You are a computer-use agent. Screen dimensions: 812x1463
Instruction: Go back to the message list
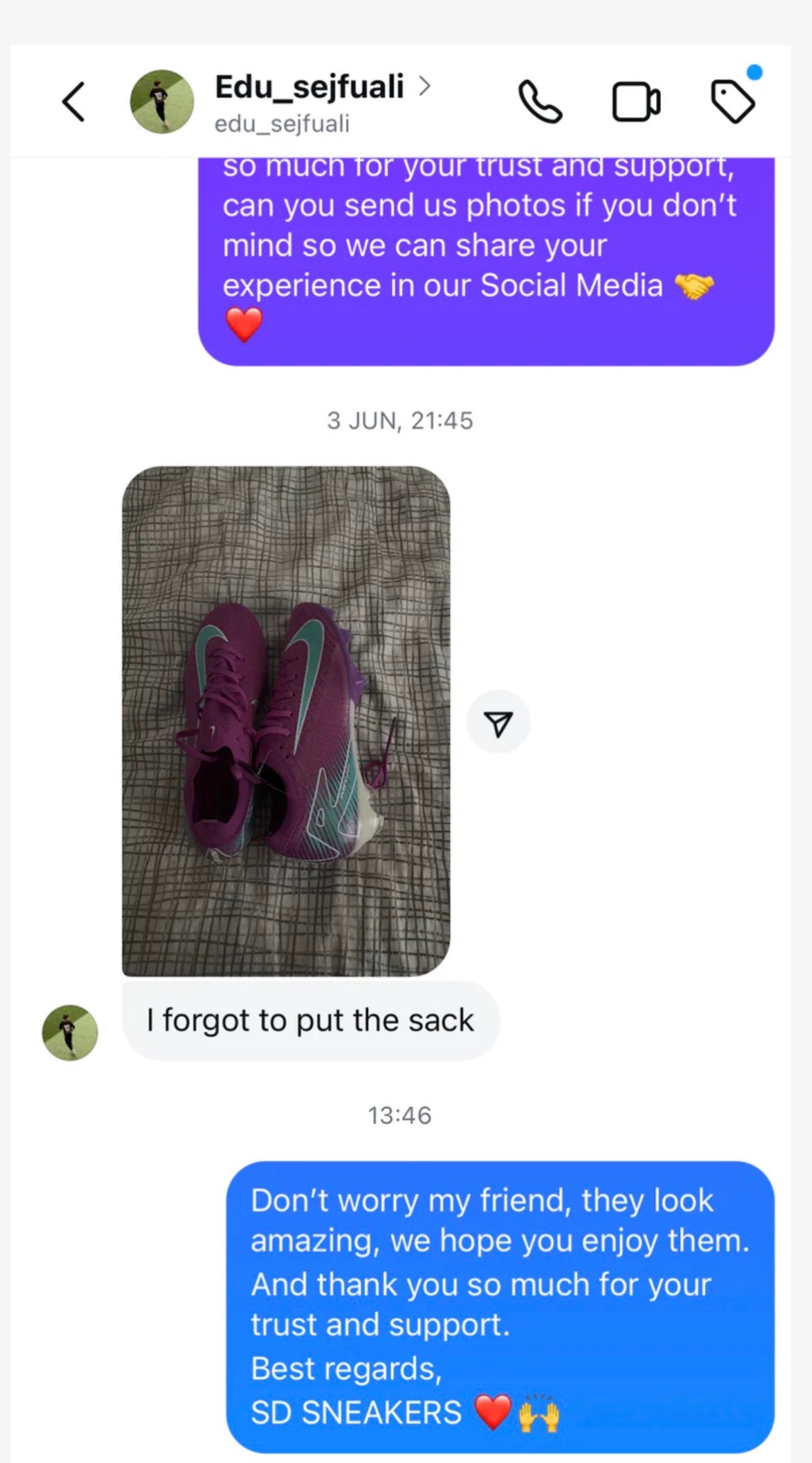74,102
